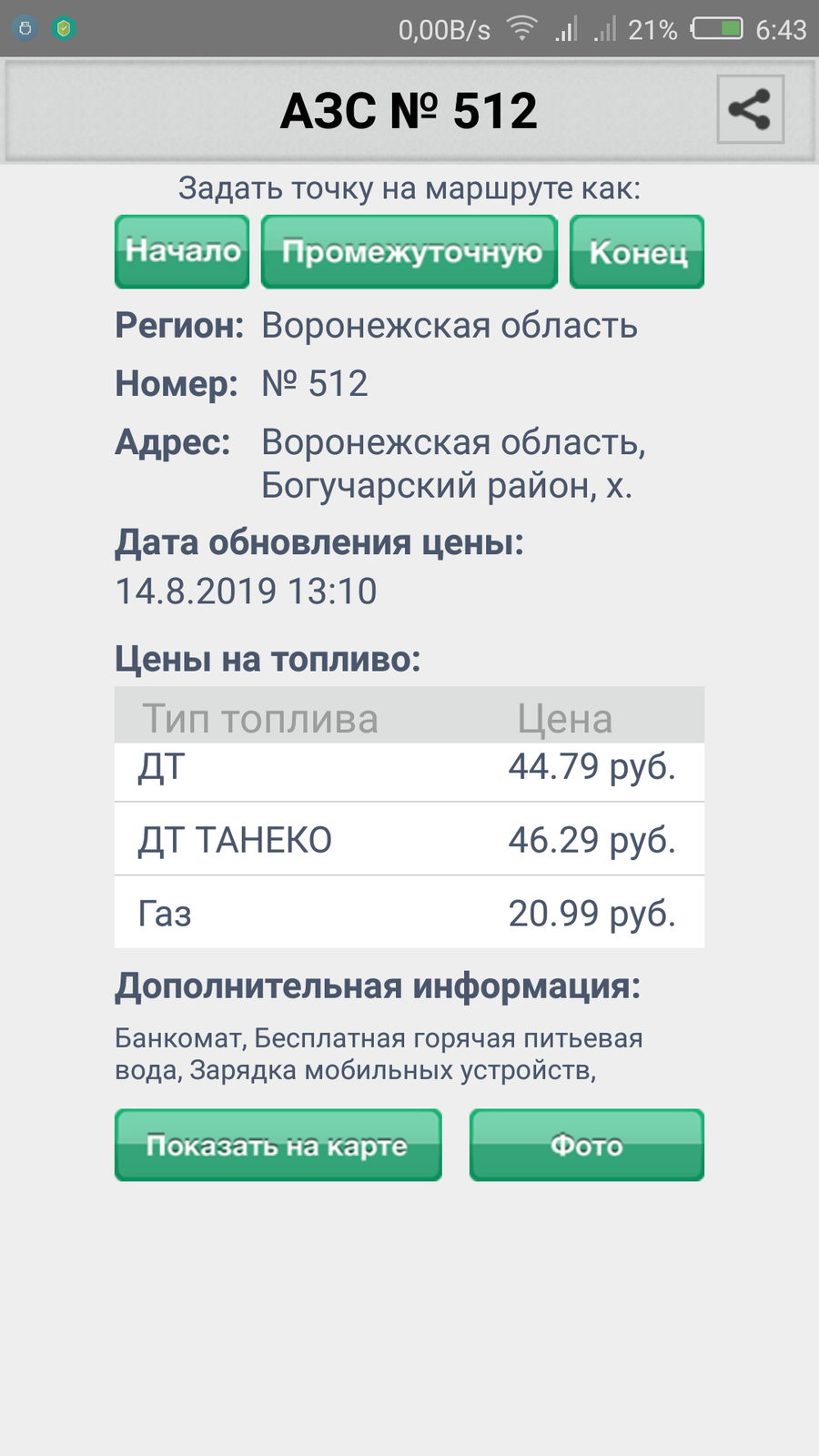
Task: Set station as route start (Начало)
Action: pos(182,252)
